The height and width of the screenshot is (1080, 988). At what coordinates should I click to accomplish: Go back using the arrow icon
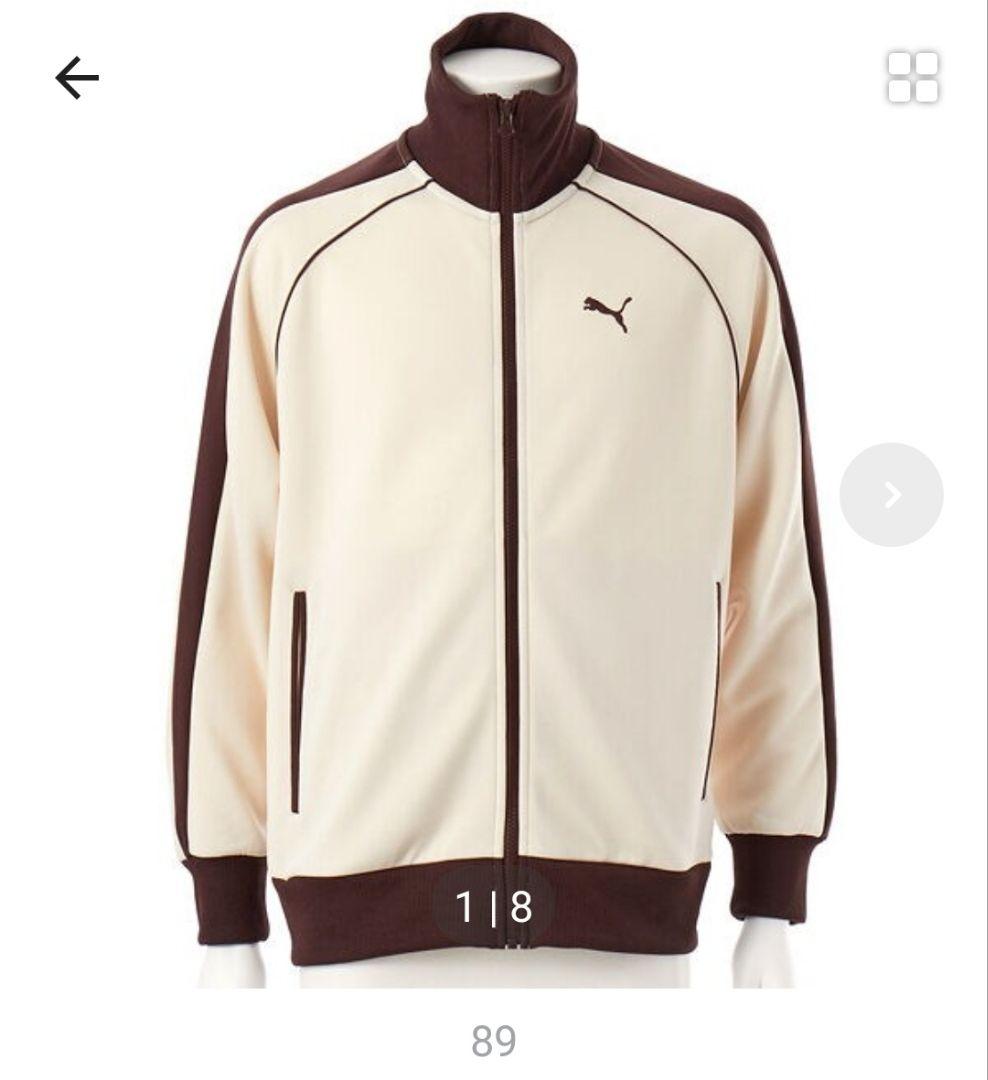(x=77, y=77)
